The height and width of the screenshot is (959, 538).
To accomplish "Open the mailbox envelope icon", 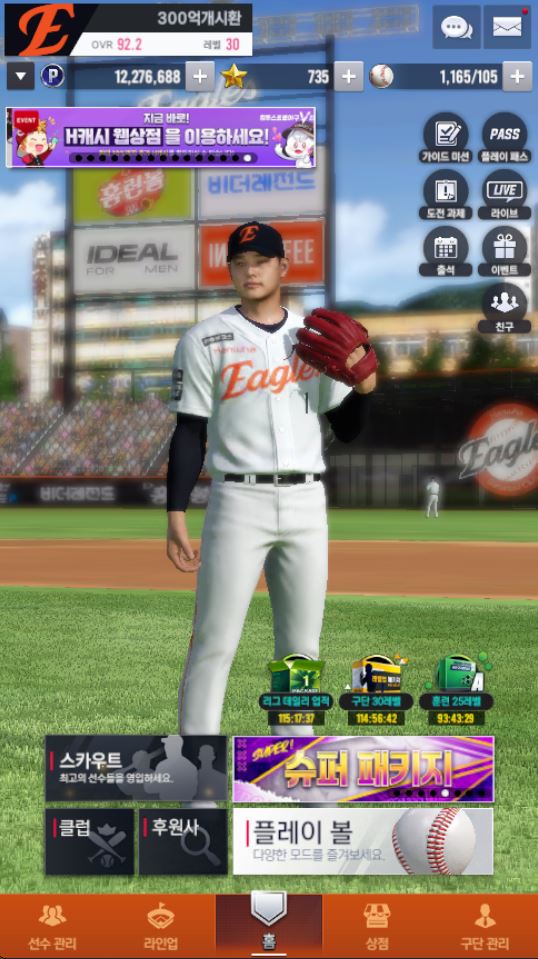I will click(507, 27).
